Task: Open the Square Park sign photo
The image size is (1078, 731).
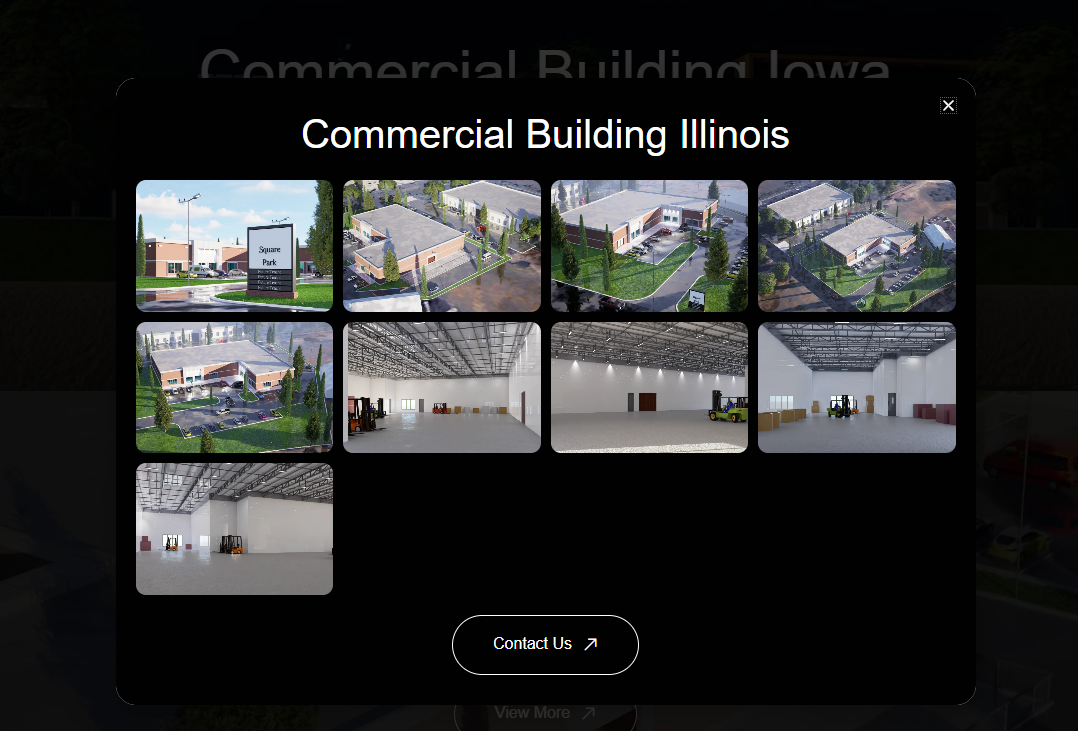Action: click(x=234, y=246)
